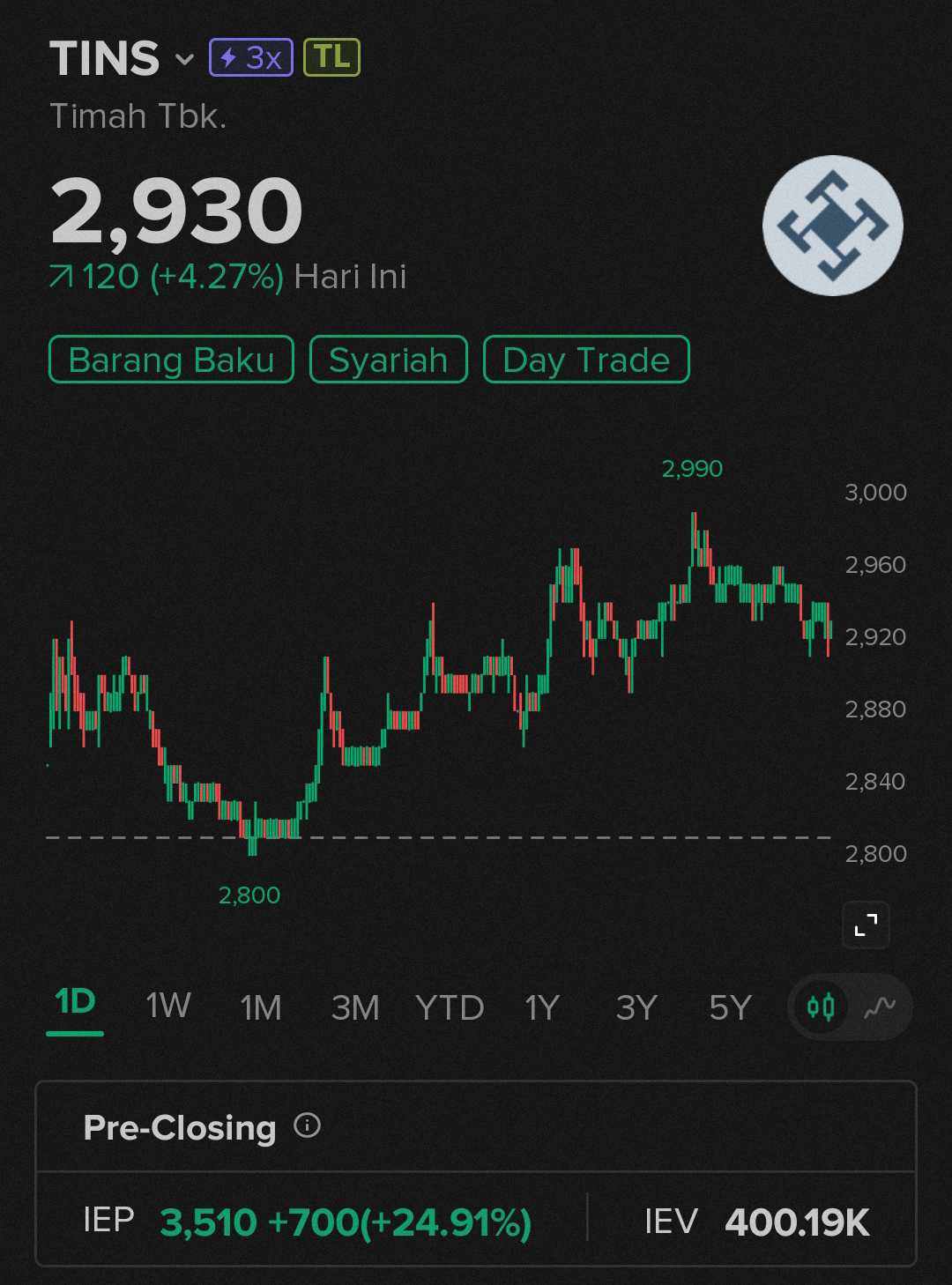Tap the 3x leverage badge

click(x=251, y=58)
